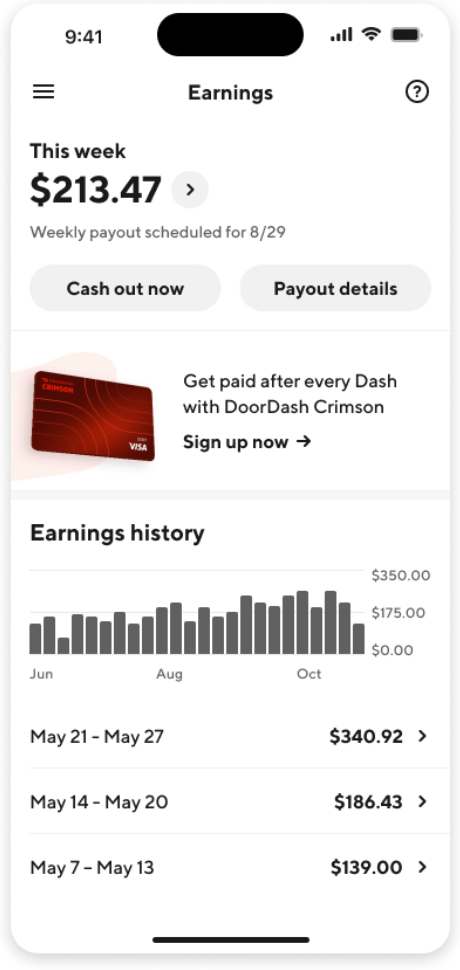Open the hamburger menu
The width and height of the screenshot is (460, 970).
(43, 92)
